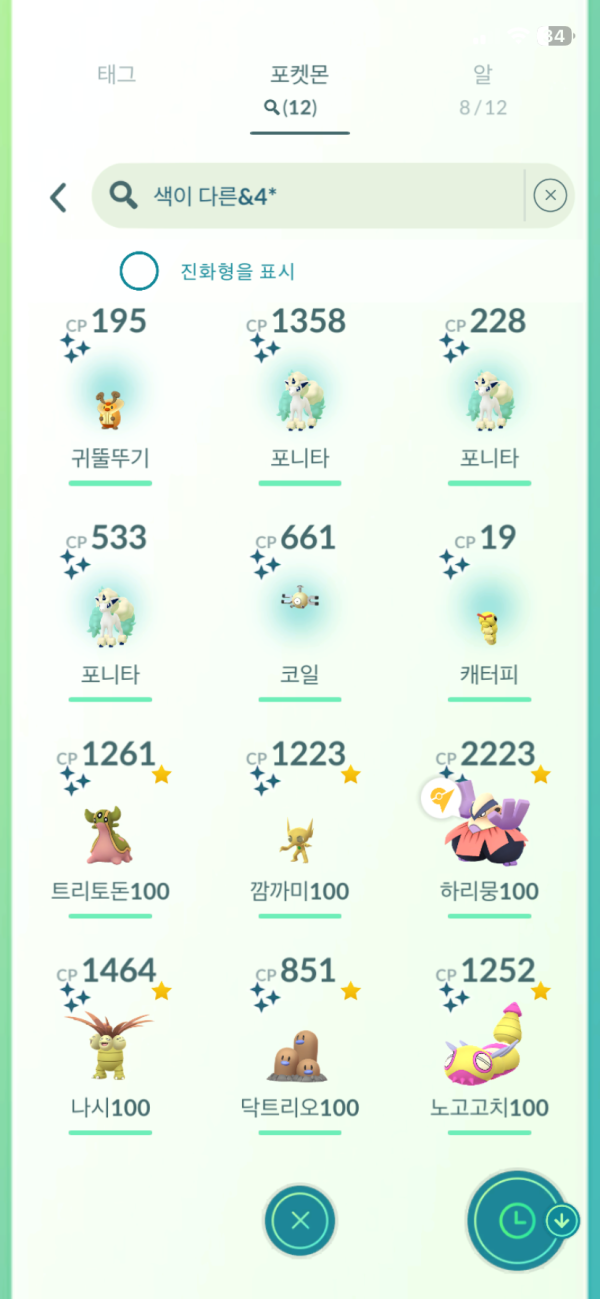Go back with the left arrow
Screen dimensions: 600x1299
59,197
